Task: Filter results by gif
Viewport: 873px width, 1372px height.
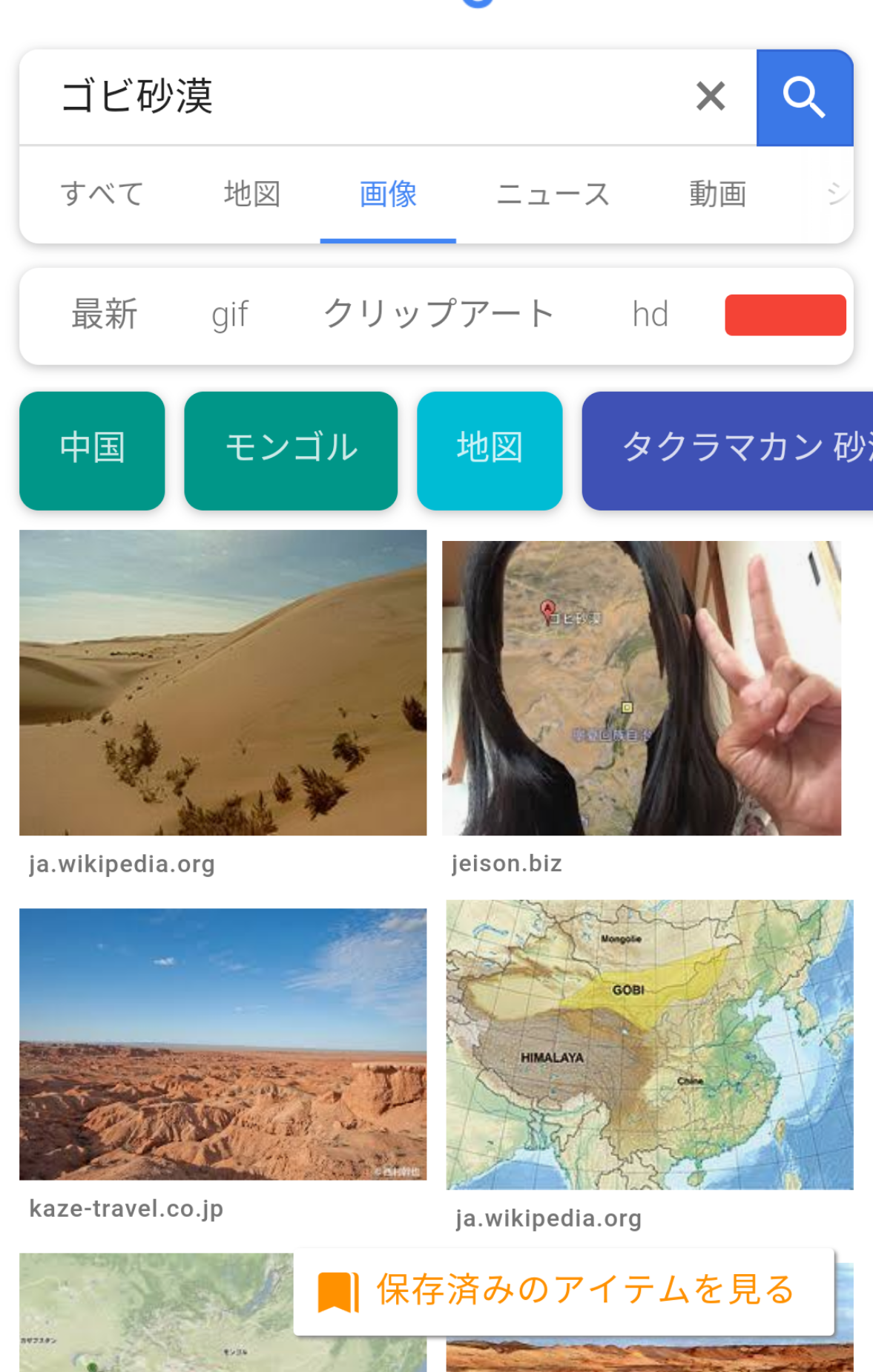Action: (x=230, y=315)
